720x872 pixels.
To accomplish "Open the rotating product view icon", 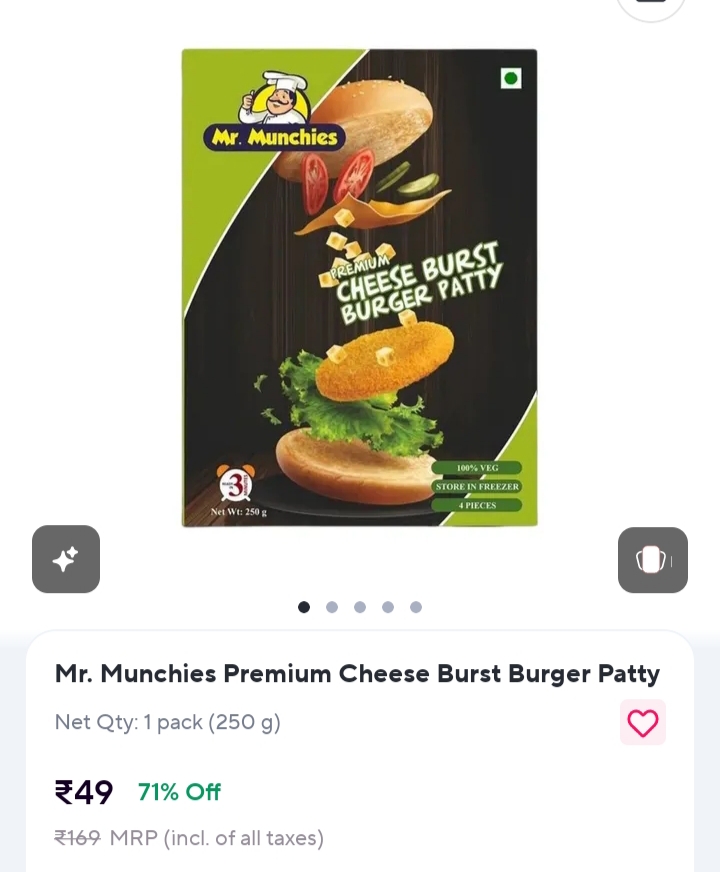I will [652, 560].
